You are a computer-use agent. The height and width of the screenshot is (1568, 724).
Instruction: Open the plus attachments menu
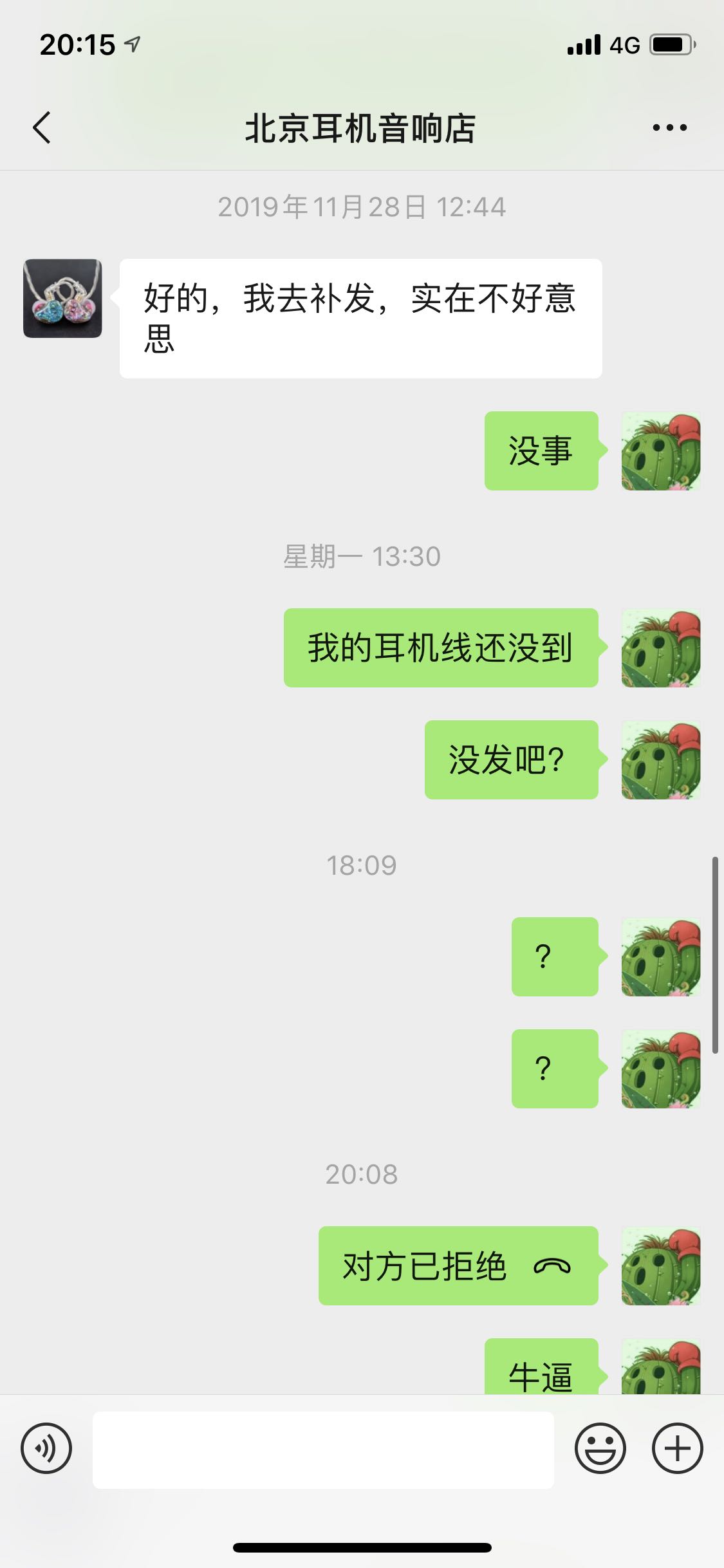(x=677, y=1449)
